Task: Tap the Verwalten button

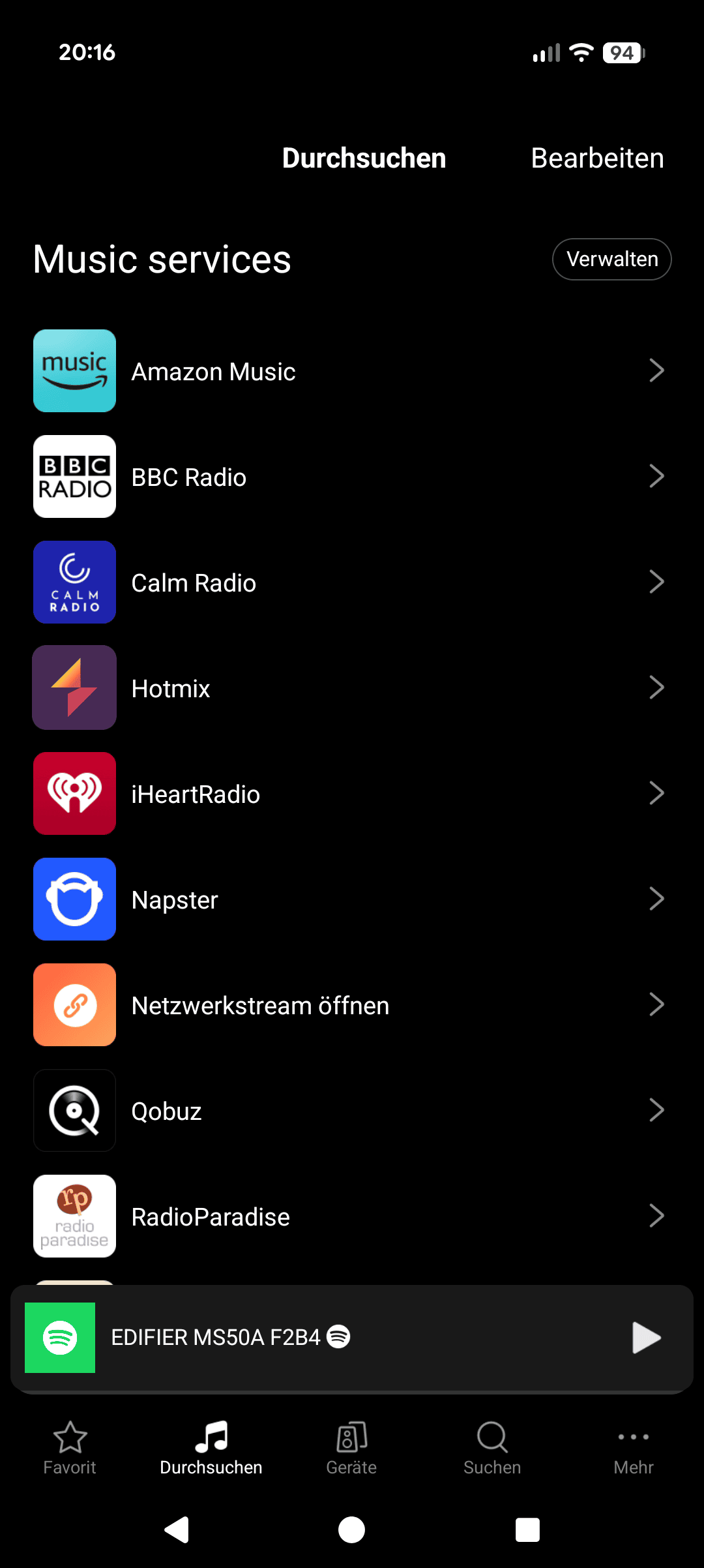Action: (x=611, y=260)
